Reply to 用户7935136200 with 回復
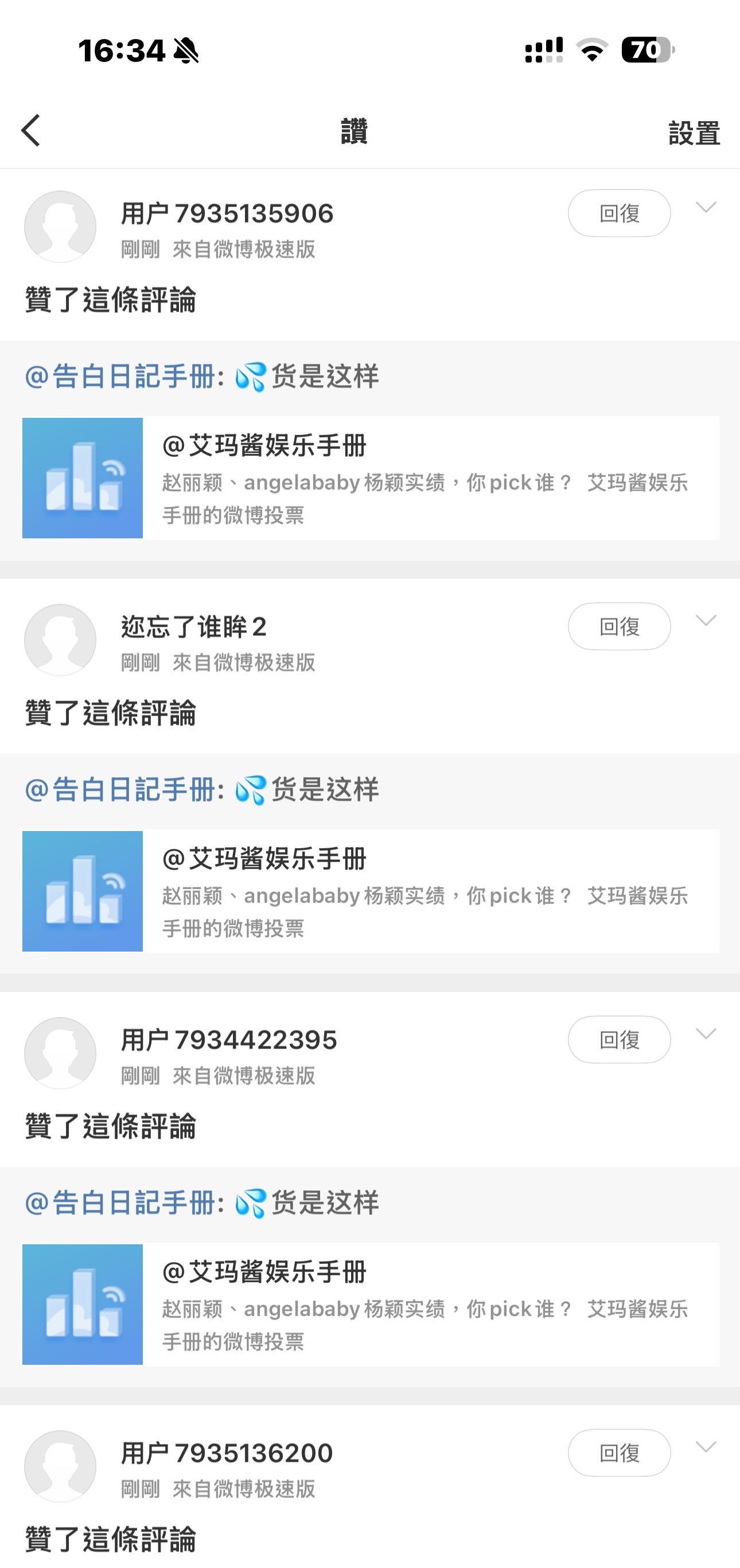 click(619, 1453)
